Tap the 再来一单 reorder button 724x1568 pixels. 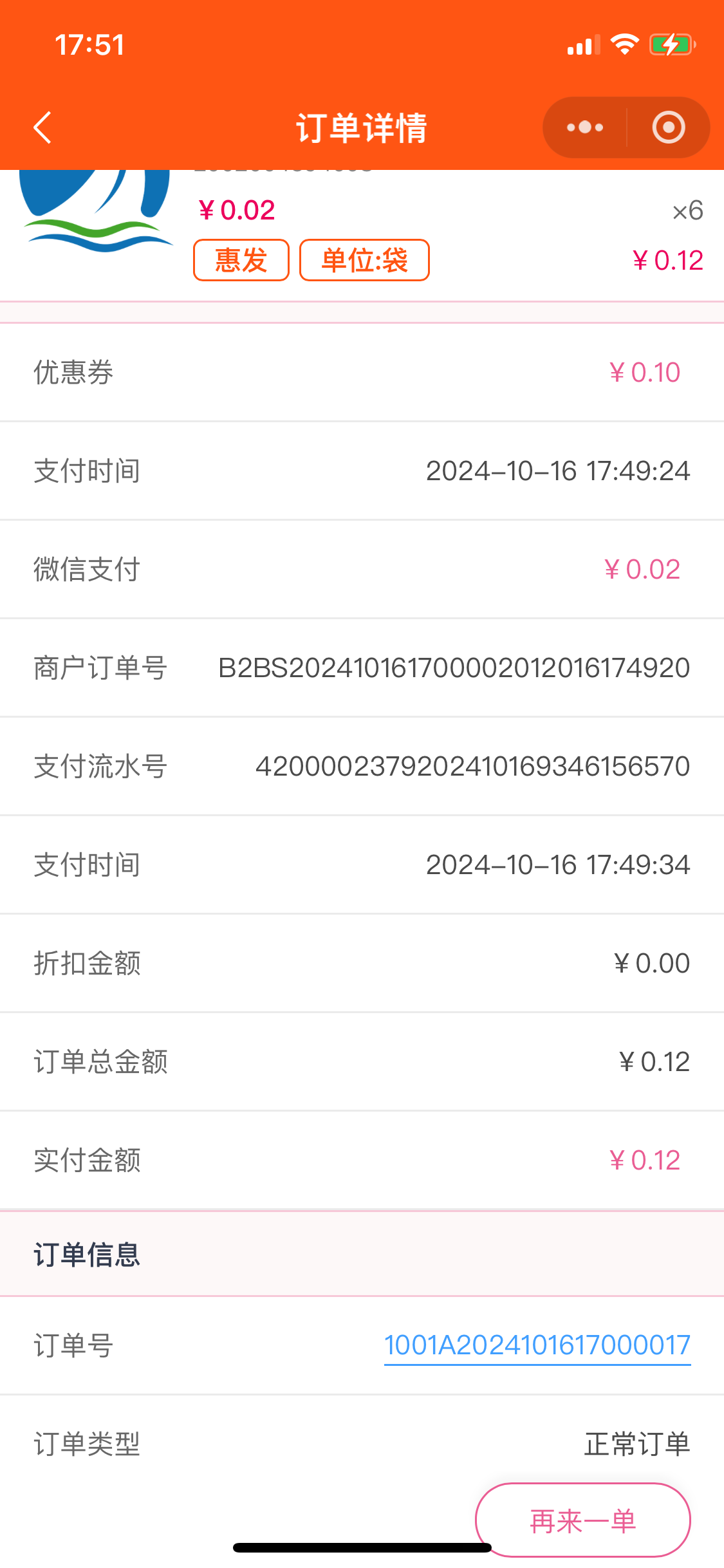click(582, 1520)
